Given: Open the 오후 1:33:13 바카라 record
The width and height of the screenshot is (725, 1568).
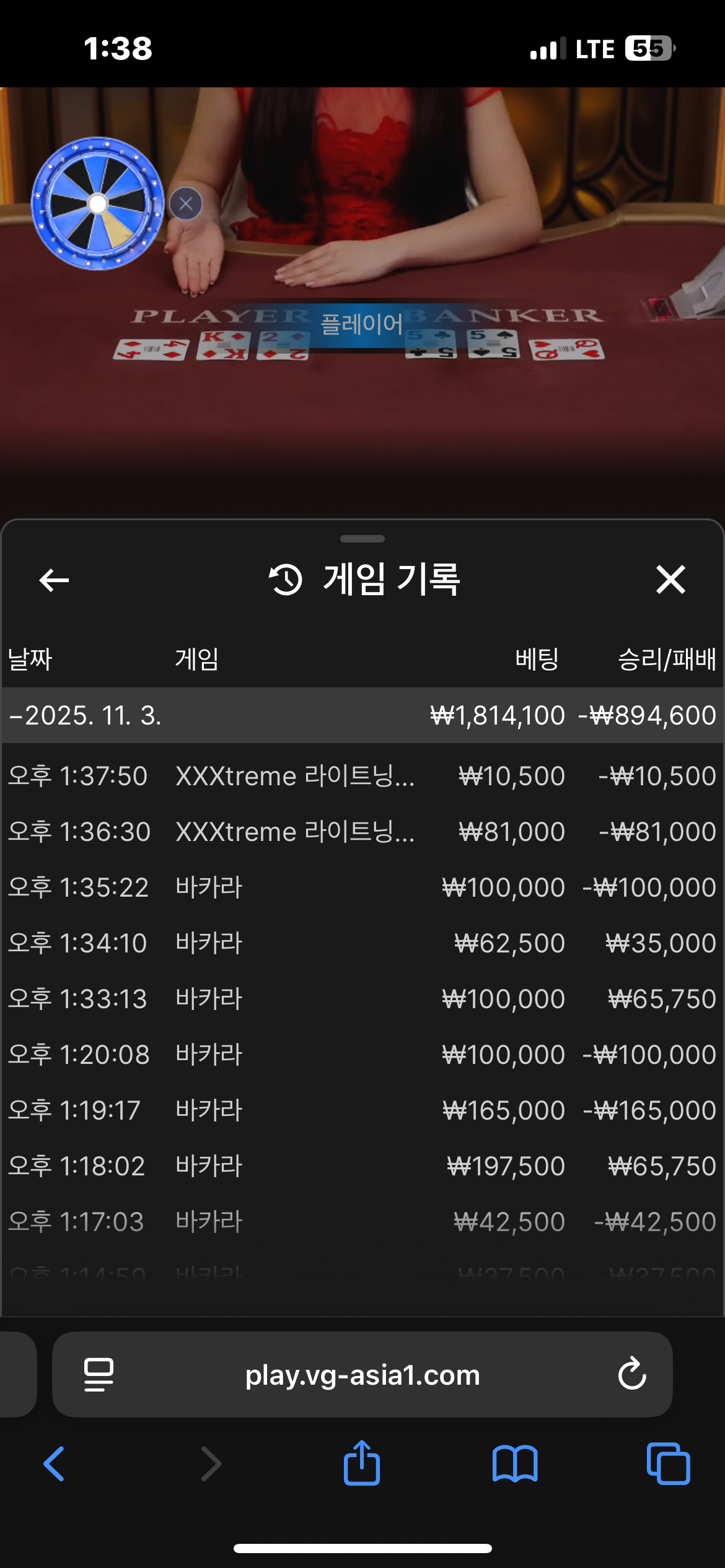Looking at the screenshot, I should (x=362, y=999).
